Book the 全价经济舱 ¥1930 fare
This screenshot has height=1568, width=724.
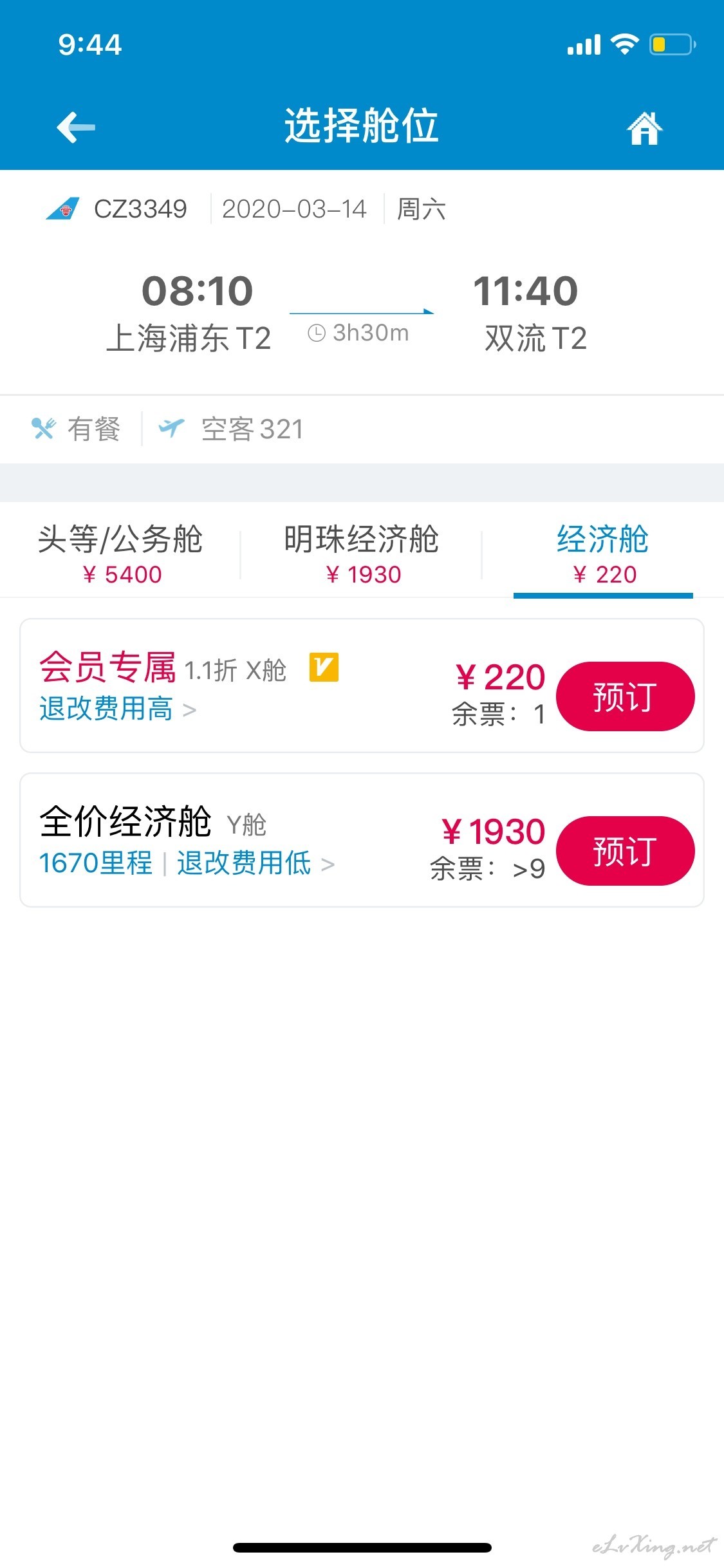[x=625, y=851]
